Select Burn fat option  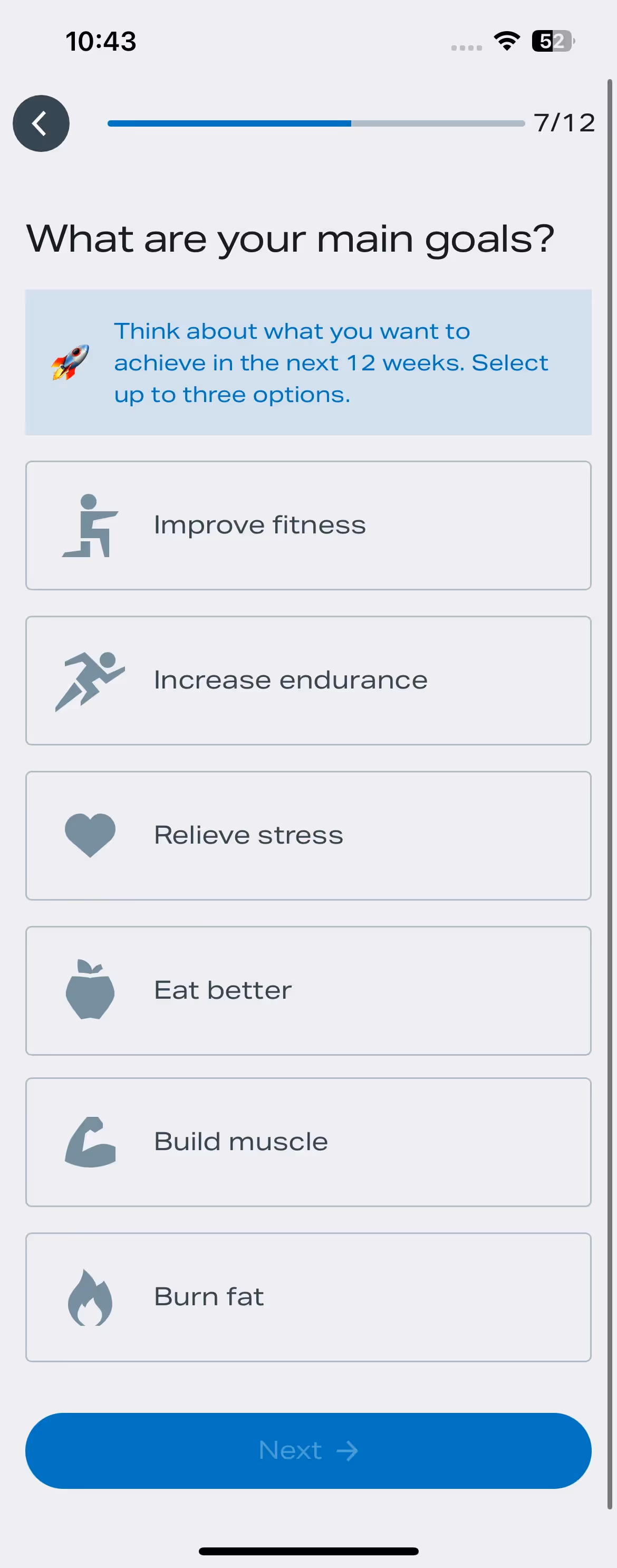308,1297
